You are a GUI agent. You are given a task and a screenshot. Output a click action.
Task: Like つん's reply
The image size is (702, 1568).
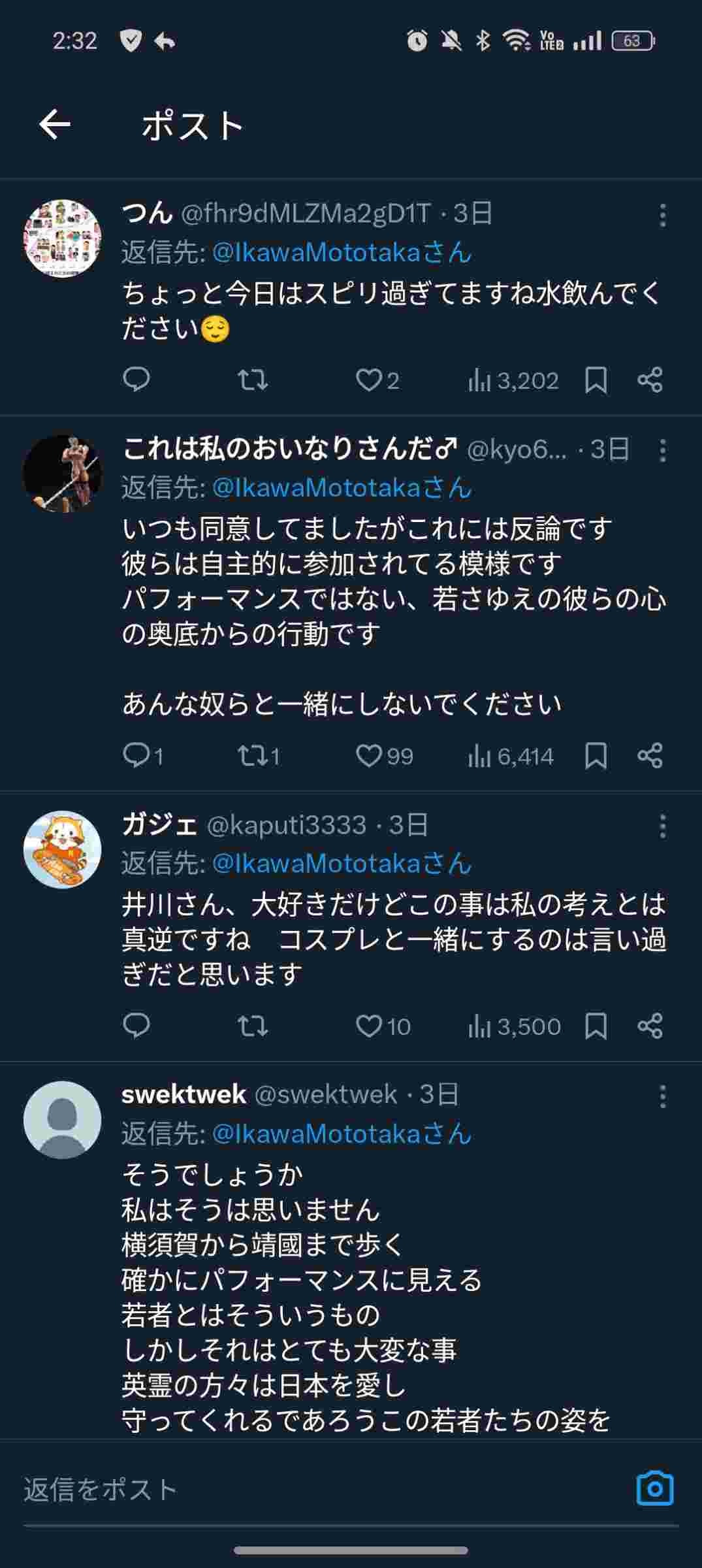tap(369, 380)
